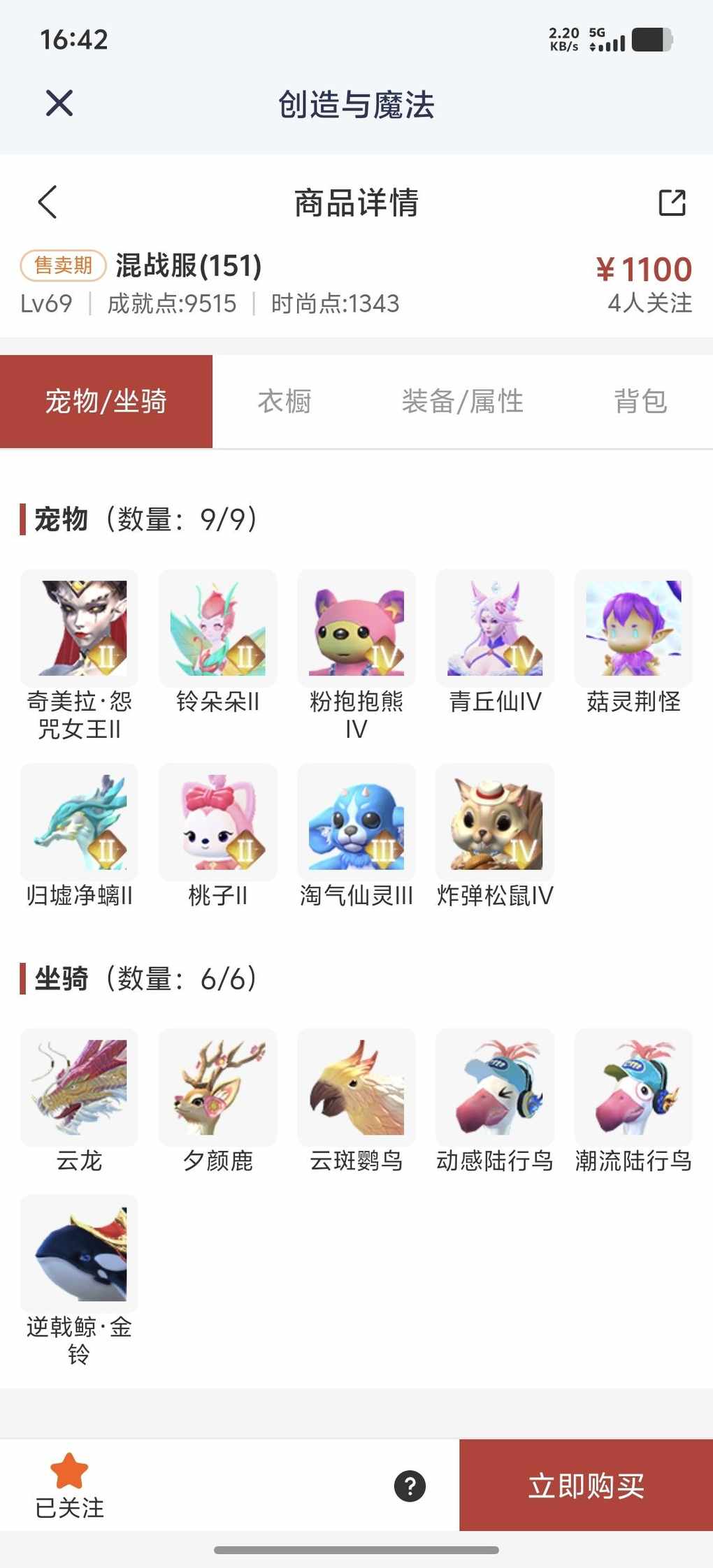
Task: Open mount 夕颜鹿
Action: [217, 1087]
